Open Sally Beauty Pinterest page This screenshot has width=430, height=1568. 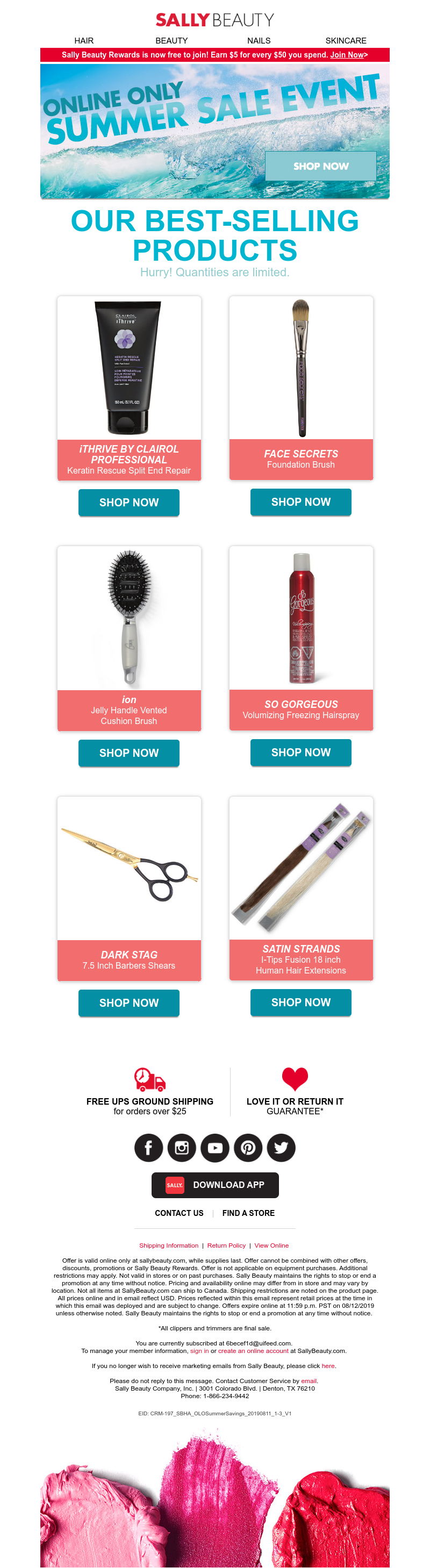pos(248,1148)
